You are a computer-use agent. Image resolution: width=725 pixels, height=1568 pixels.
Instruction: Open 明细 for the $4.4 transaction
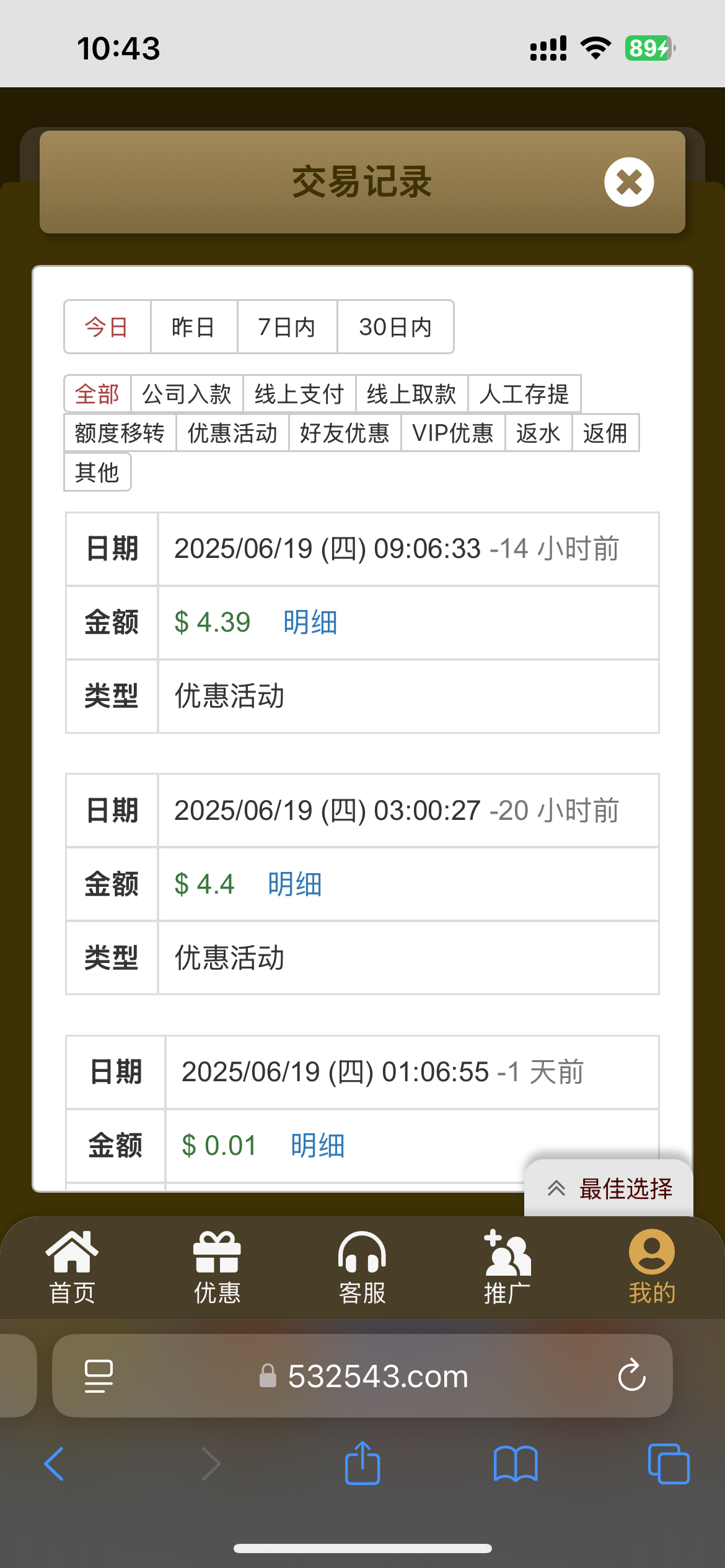[295, 884]
